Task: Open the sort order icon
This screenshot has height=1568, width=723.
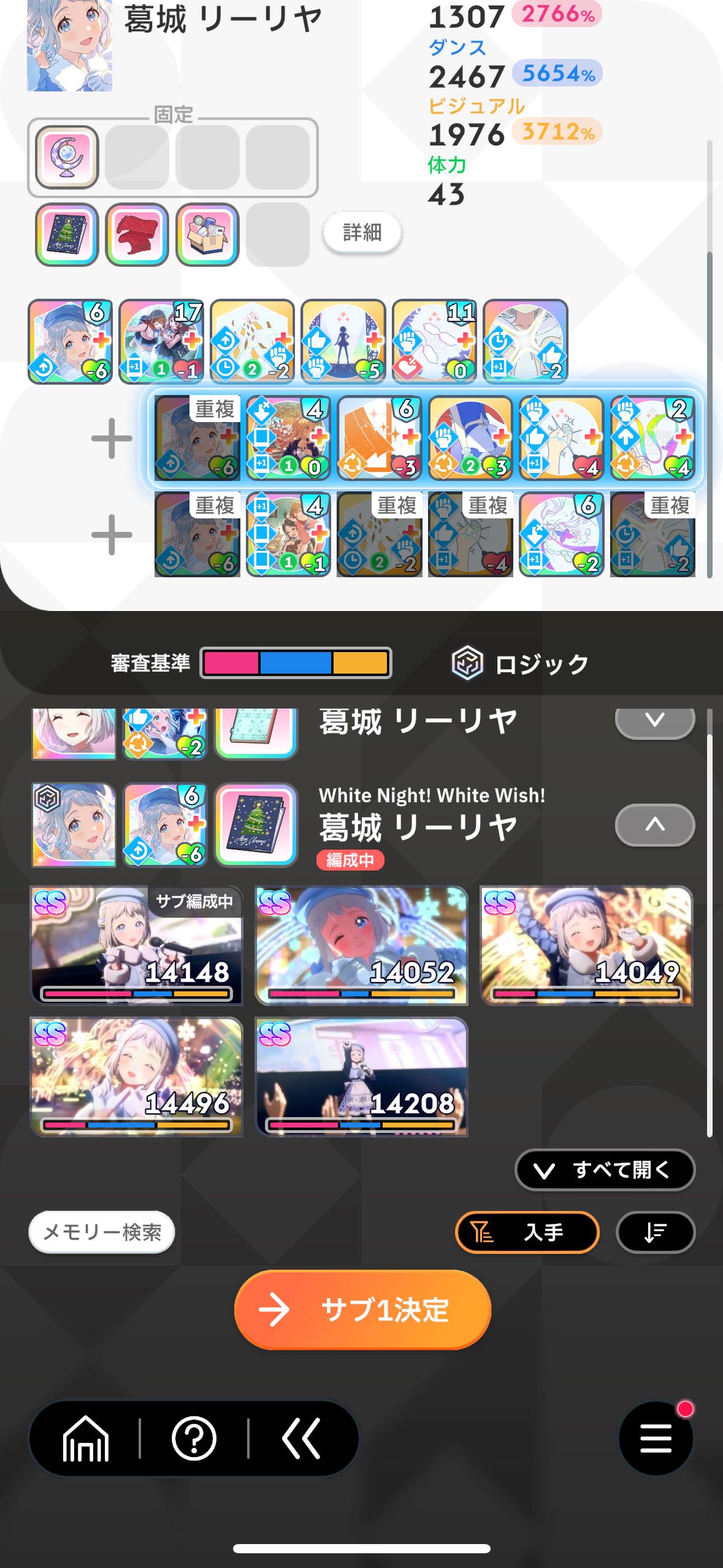Action: 656,1232
